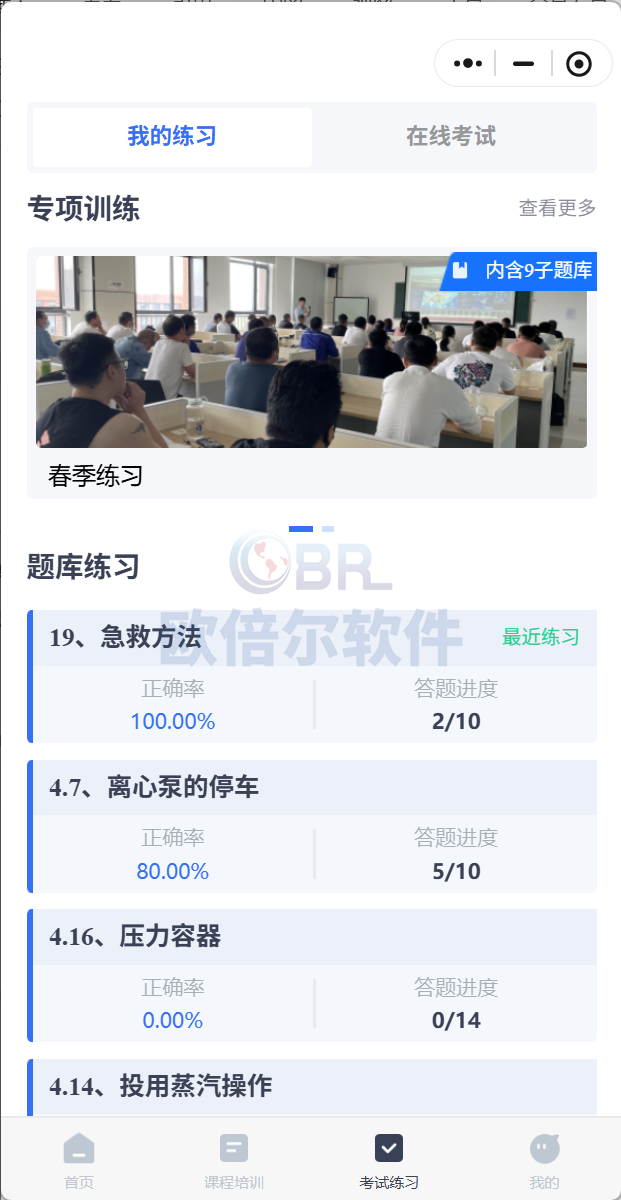Open the 19、急救方法 question bank
Image resolution: width=621 pixels, height=1200 pixels.
(x=312, y=677)
